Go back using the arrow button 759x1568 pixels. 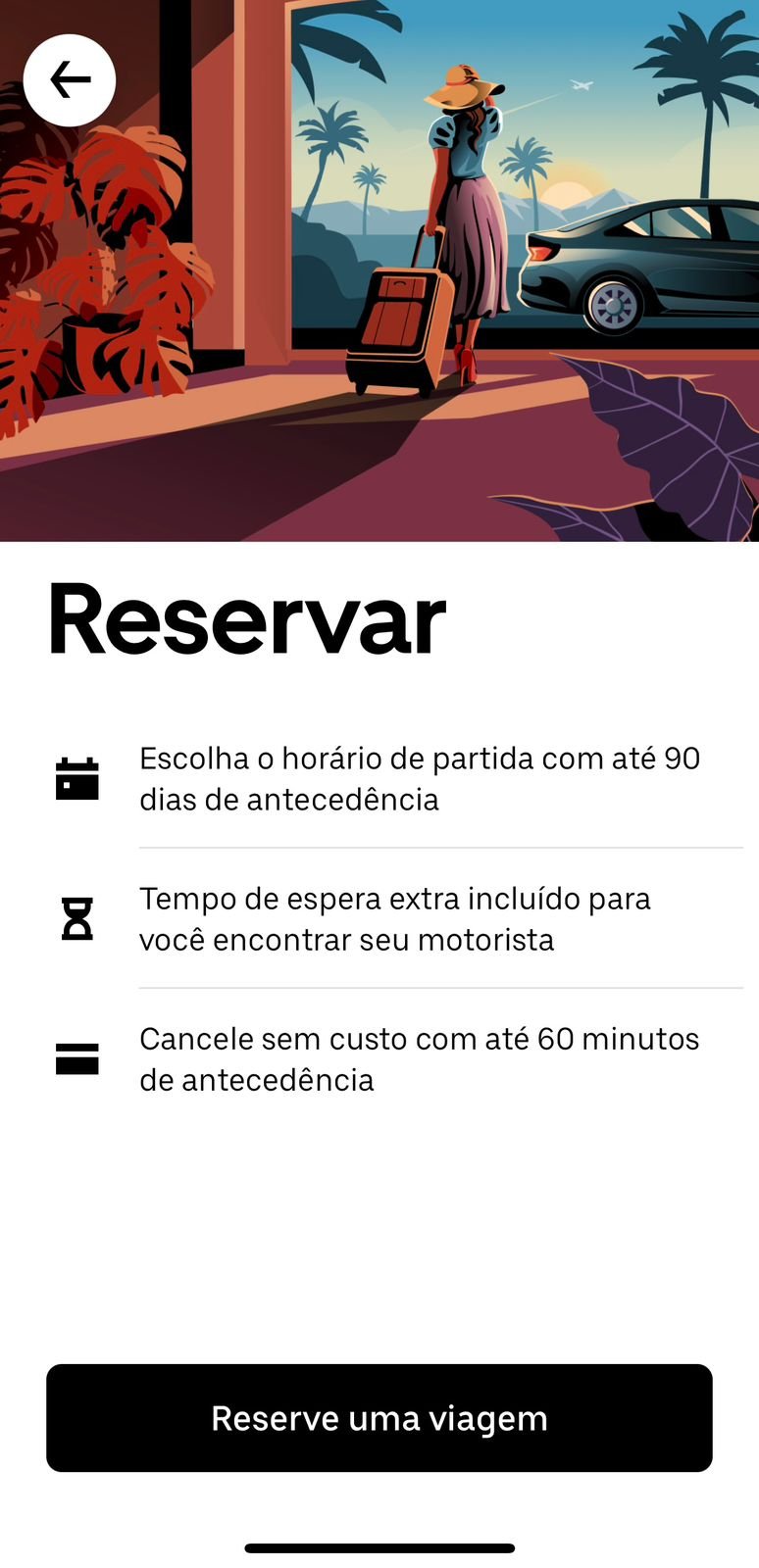[70, 80]
